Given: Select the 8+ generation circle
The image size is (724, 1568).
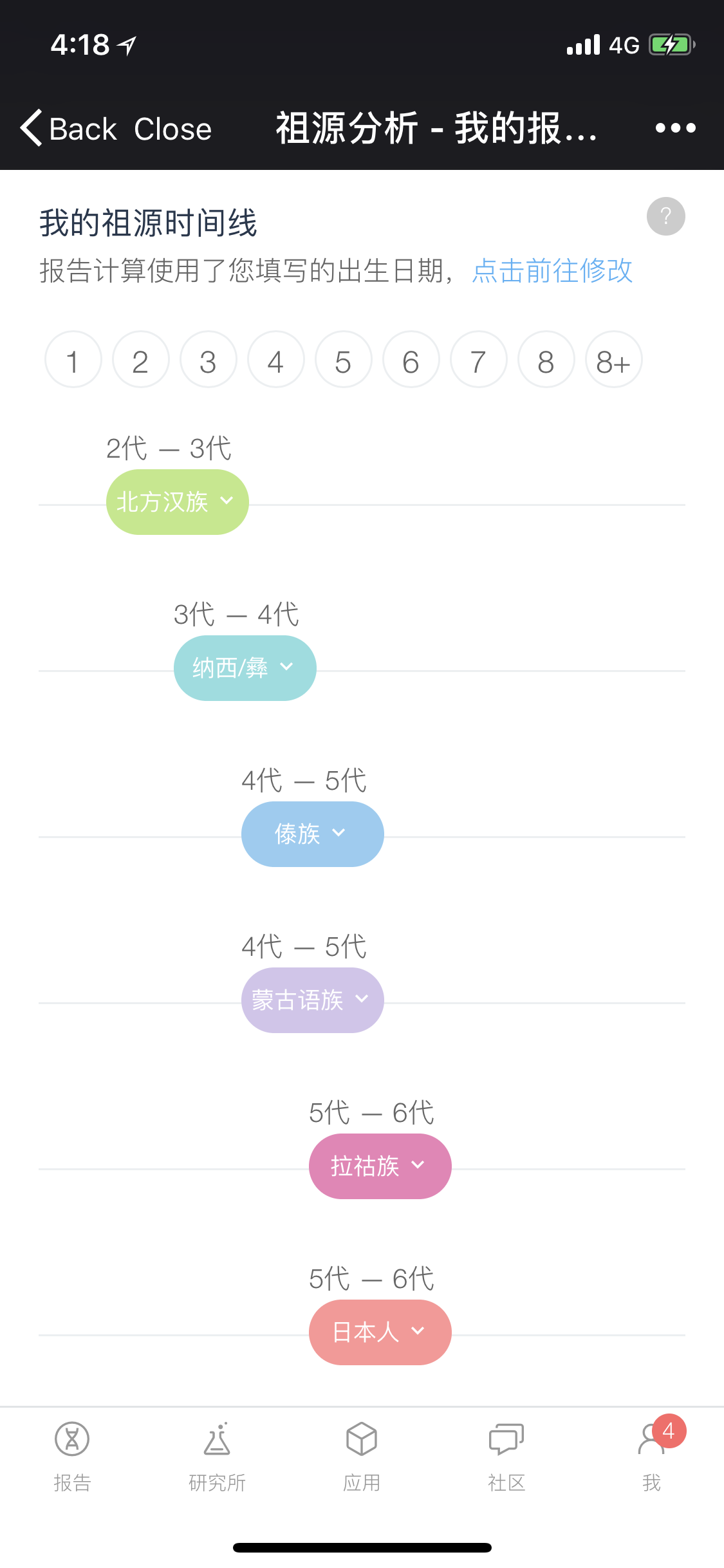Looking at the screenshot, I should click(x=614, y=359).
